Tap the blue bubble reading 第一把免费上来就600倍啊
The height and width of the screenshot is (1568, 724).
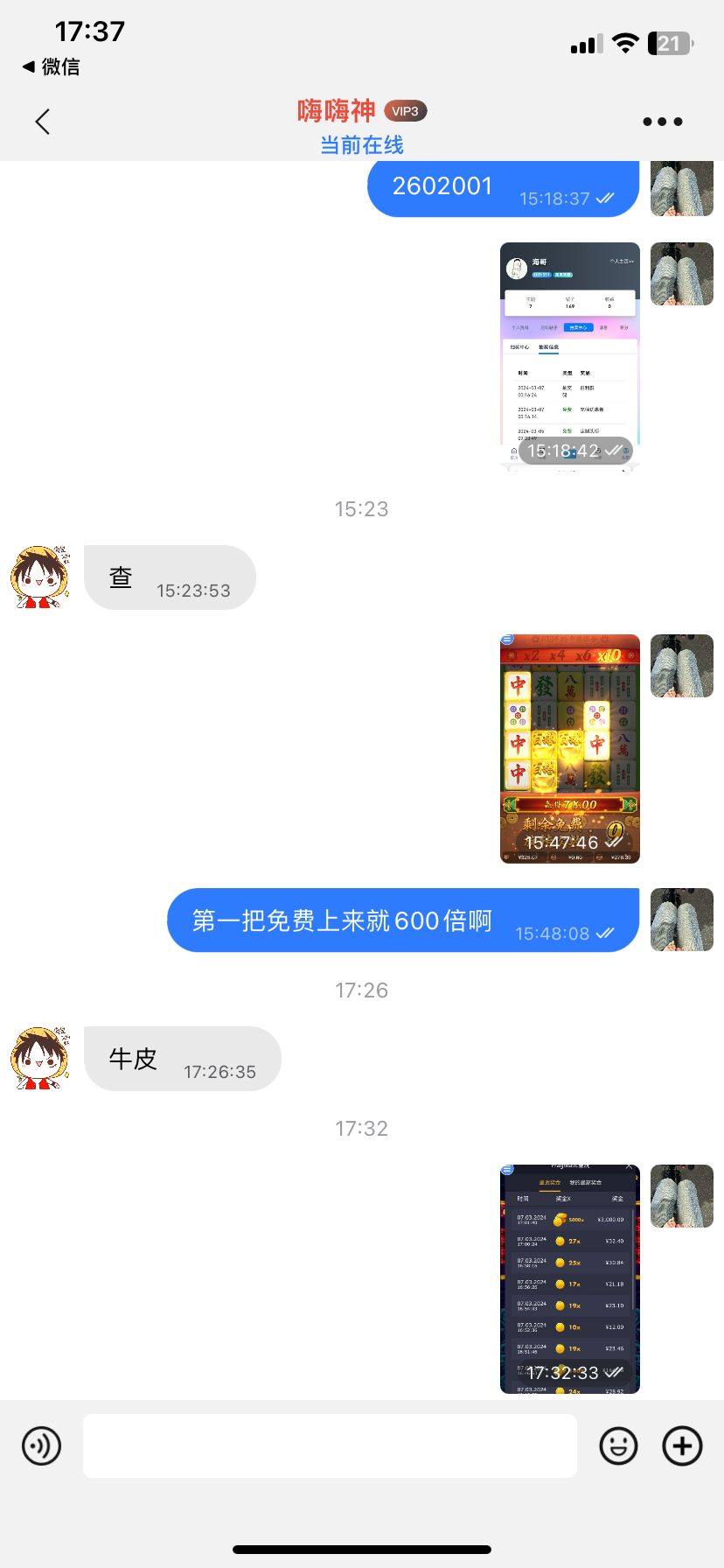(402, 920)
